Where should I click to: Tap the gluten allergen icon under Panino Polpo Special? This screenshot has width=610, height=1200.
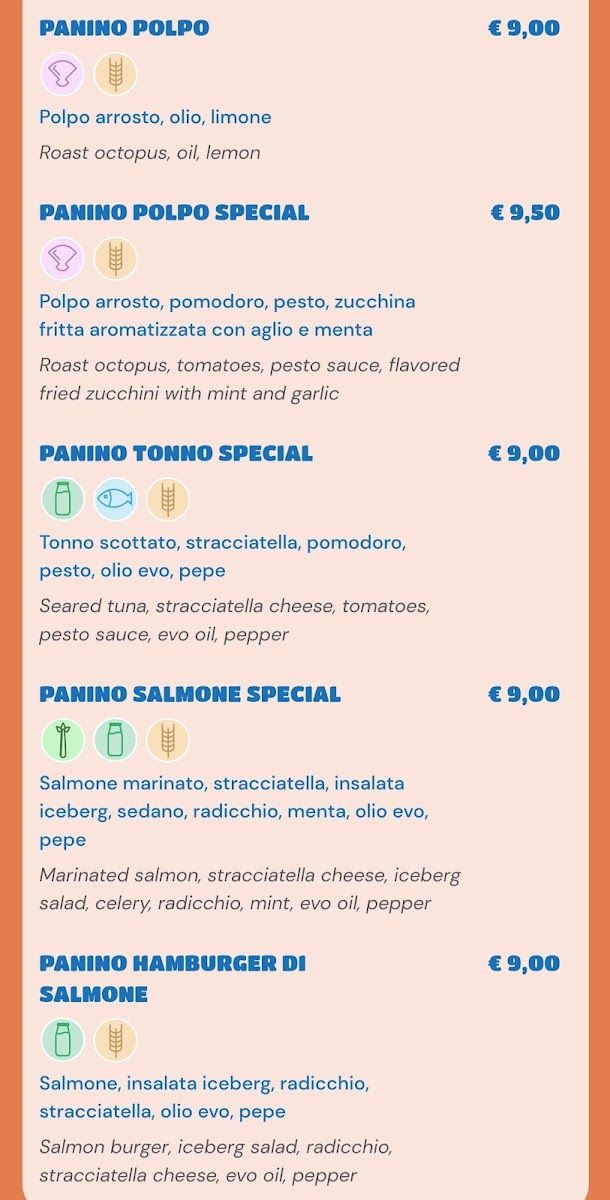115,258
